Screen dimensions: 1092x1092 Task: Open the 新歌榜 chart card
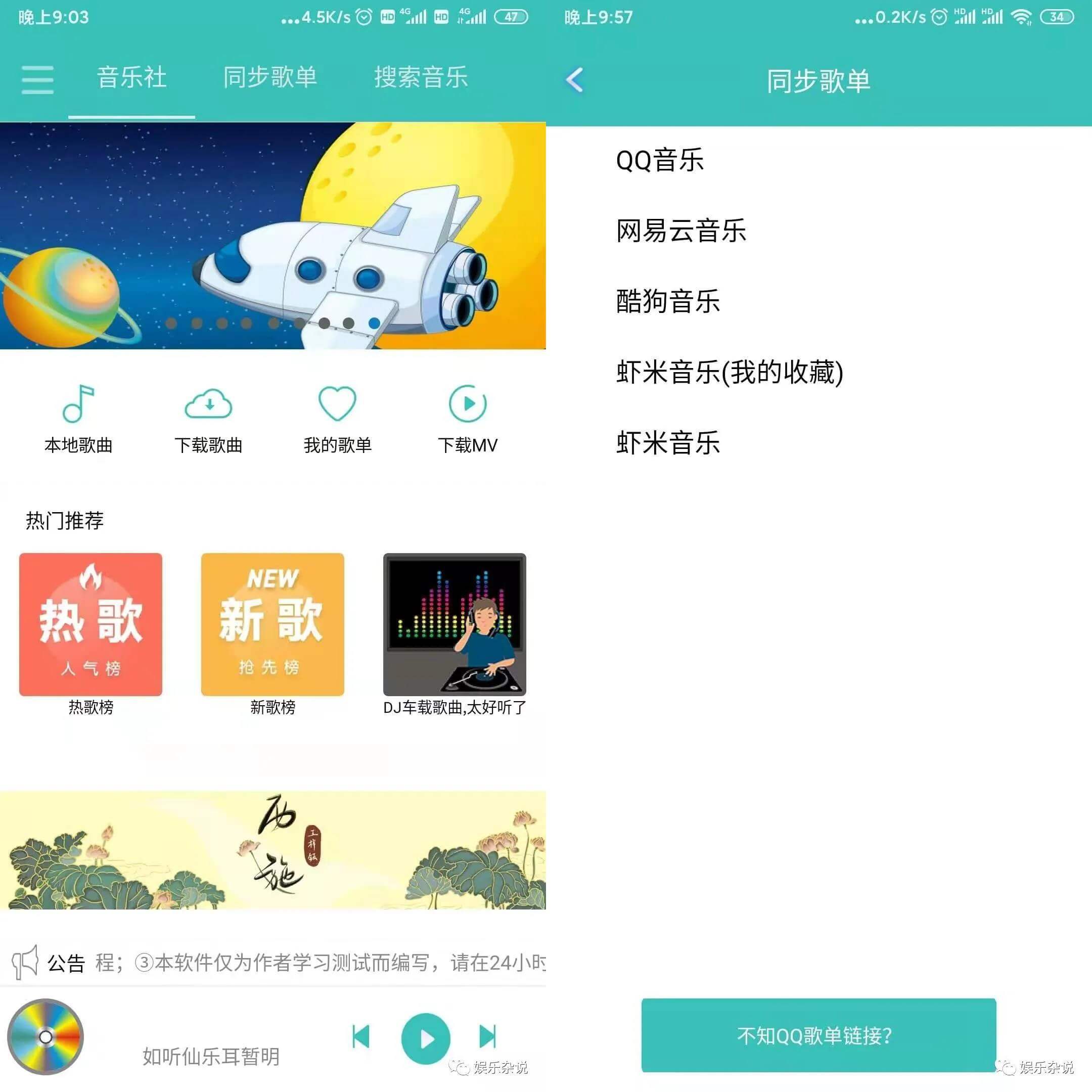(272, 624)
